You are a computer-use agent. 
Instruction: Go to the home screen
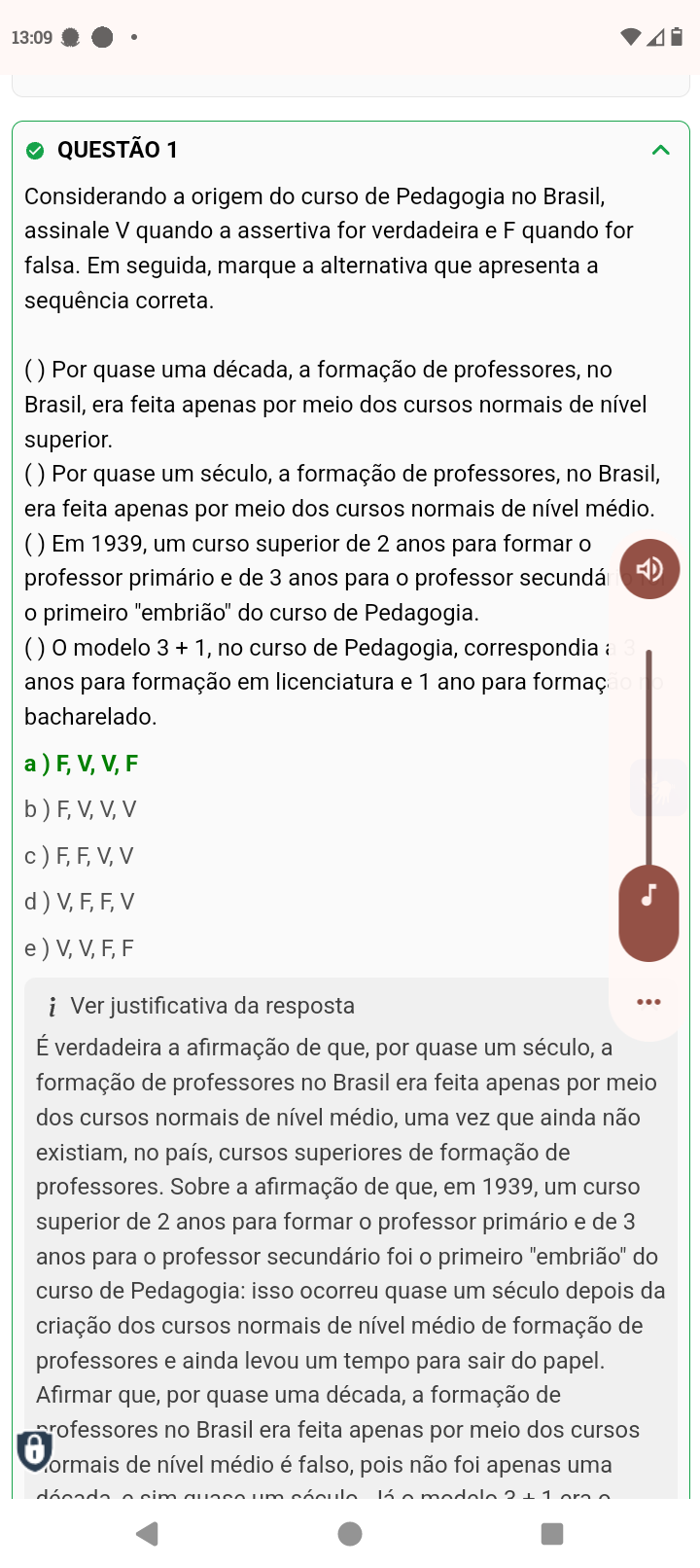coord(350,1534)
